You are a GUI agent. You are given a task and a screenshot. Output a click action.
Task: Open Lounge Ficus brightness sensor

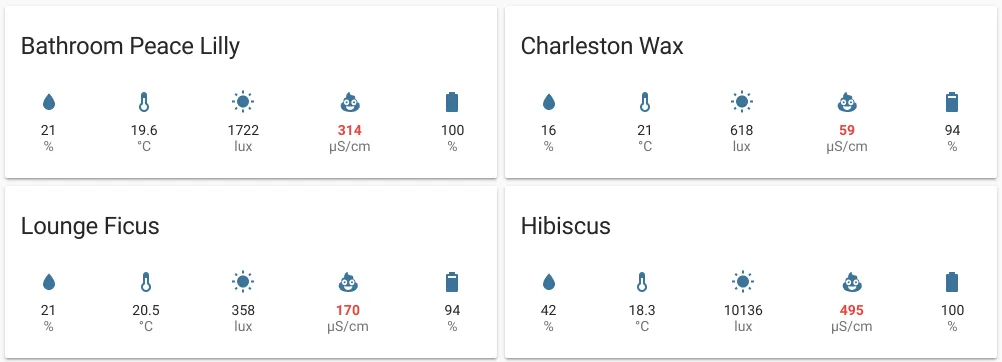click(243, 302)
